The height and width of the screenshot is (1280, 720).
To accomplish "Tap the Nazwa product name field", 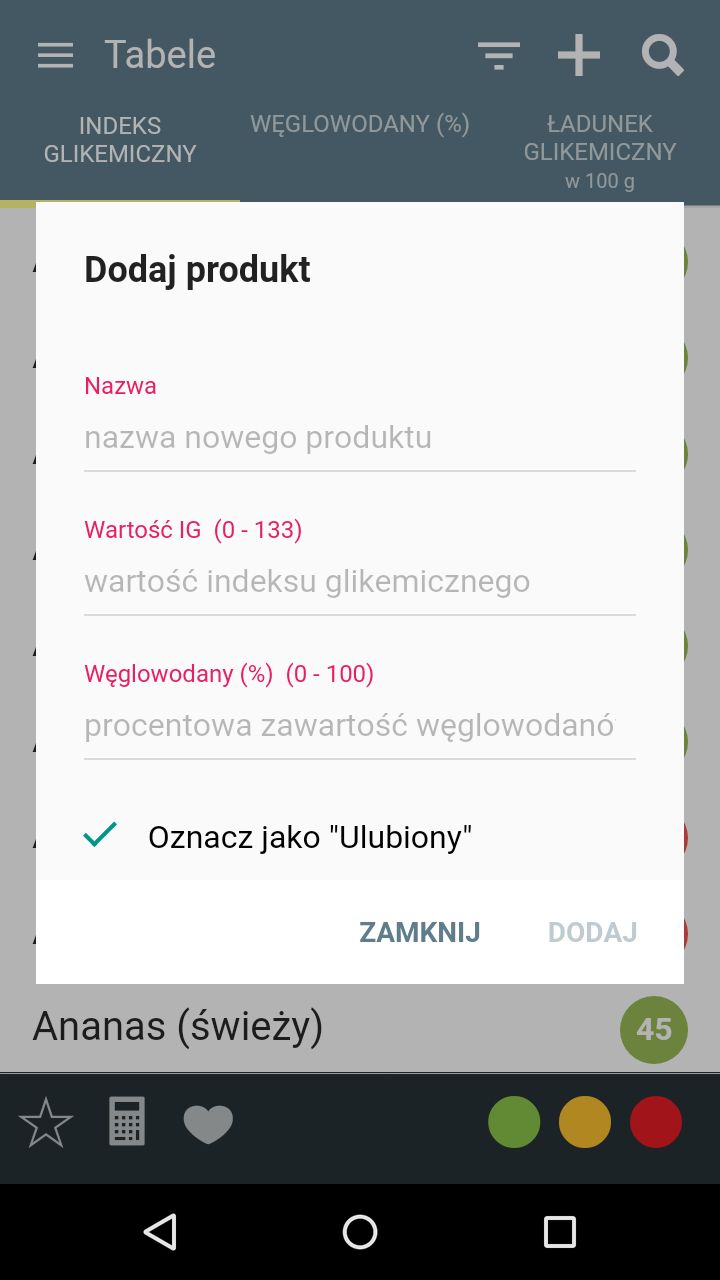I will (360, 438).
